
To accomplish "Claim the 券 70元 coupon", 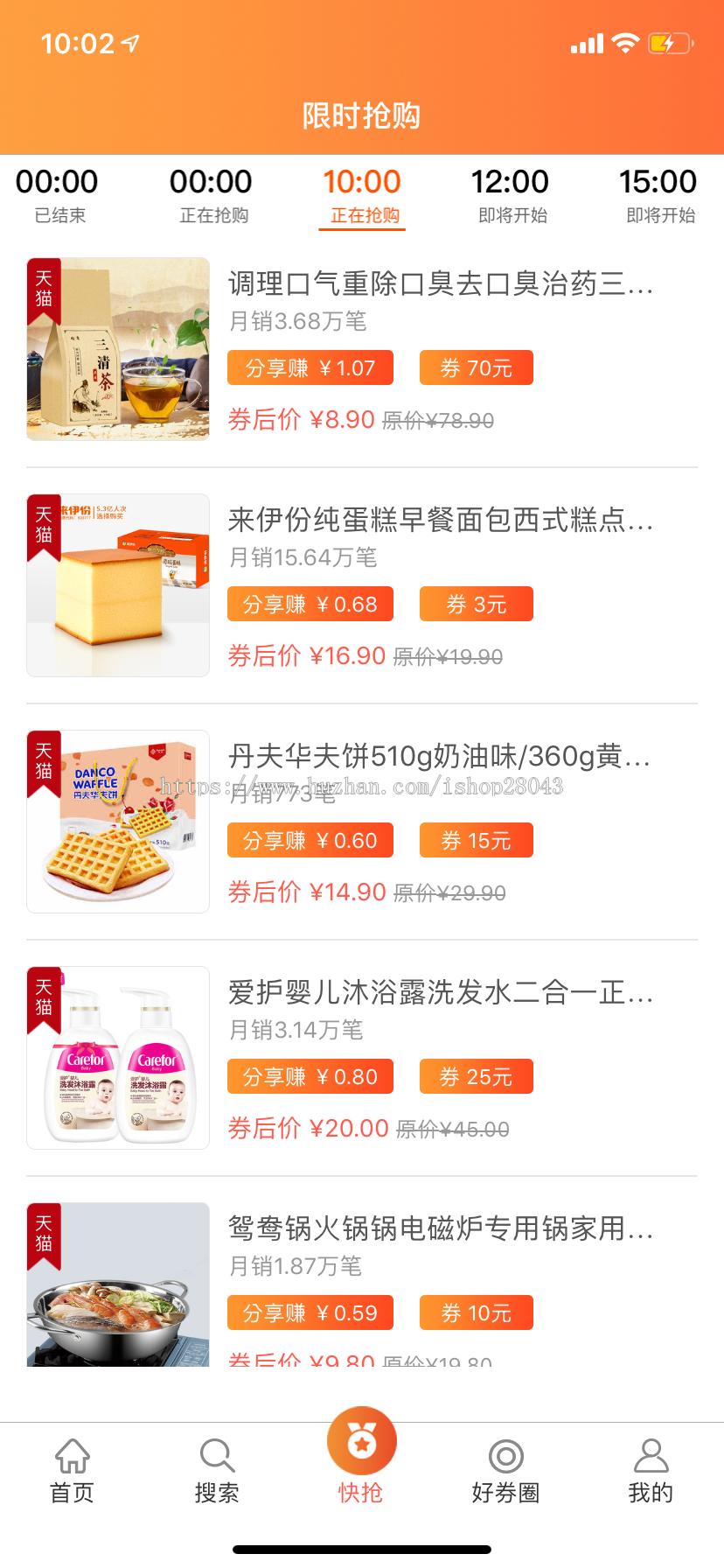I will pyautogui.click(x=477, y=368).
